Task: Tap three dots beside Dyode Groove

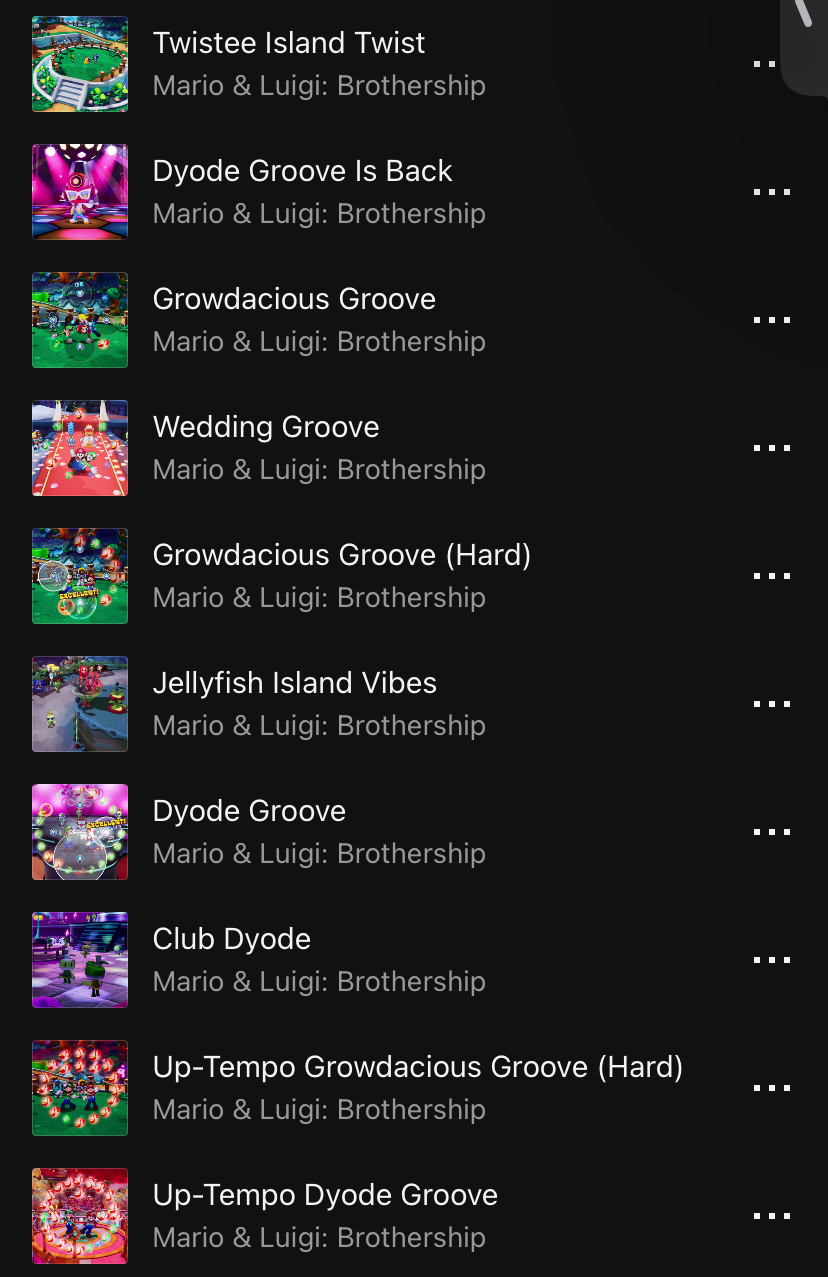Action: (771, 832)
